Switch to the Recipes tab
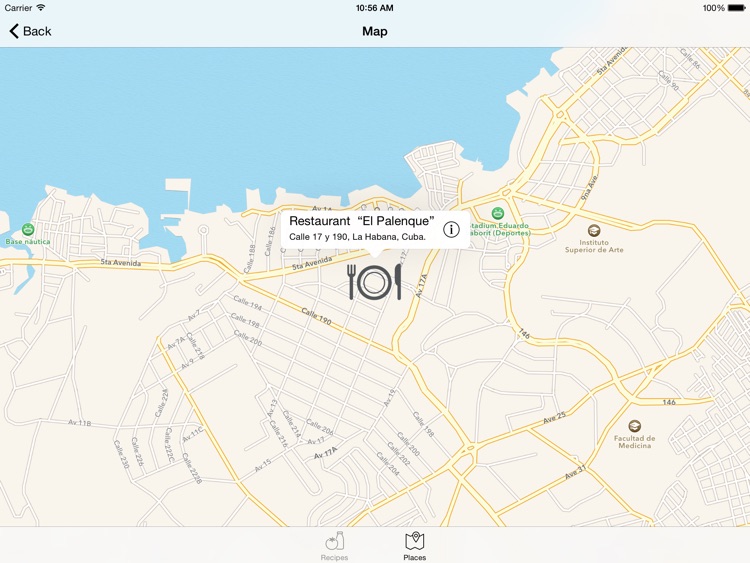This screenshot has height=563, width=750. 335,545
